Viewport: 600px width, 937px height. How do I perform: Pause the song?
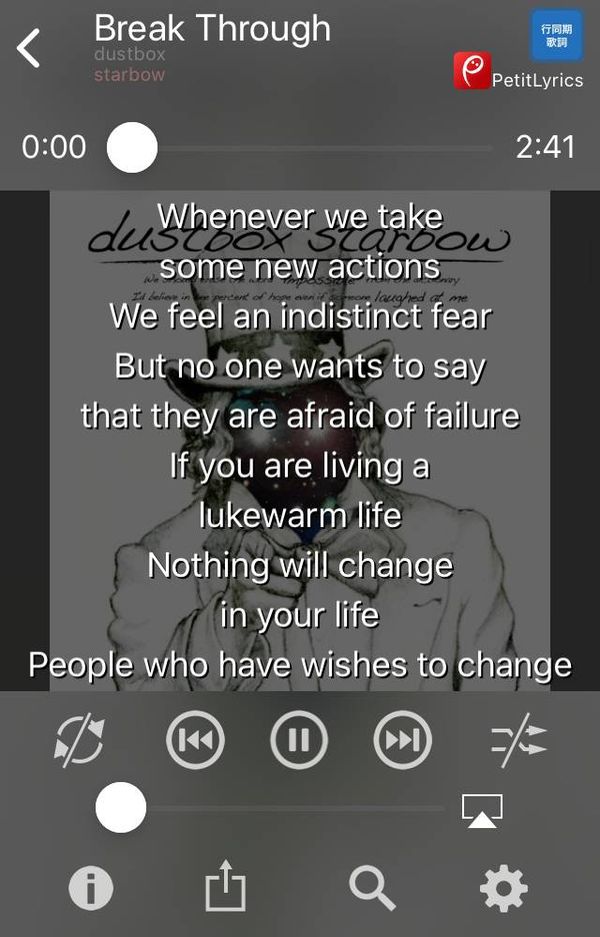tap(299, 740)
